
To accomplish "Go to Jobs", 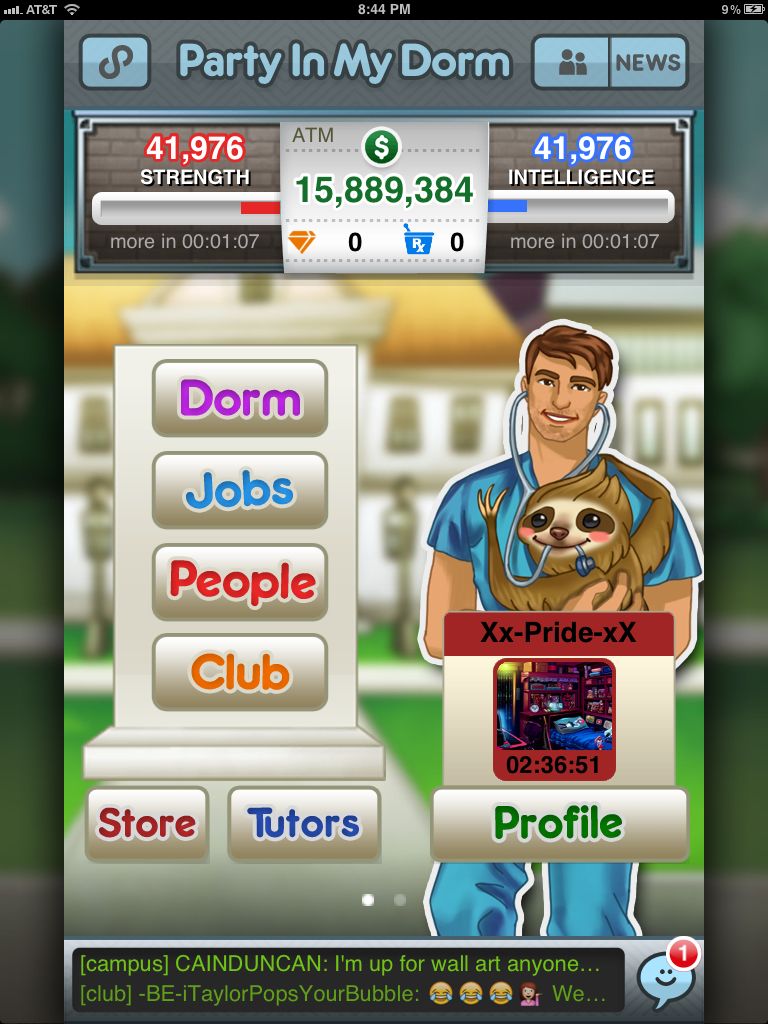I will tap(240, 490).
